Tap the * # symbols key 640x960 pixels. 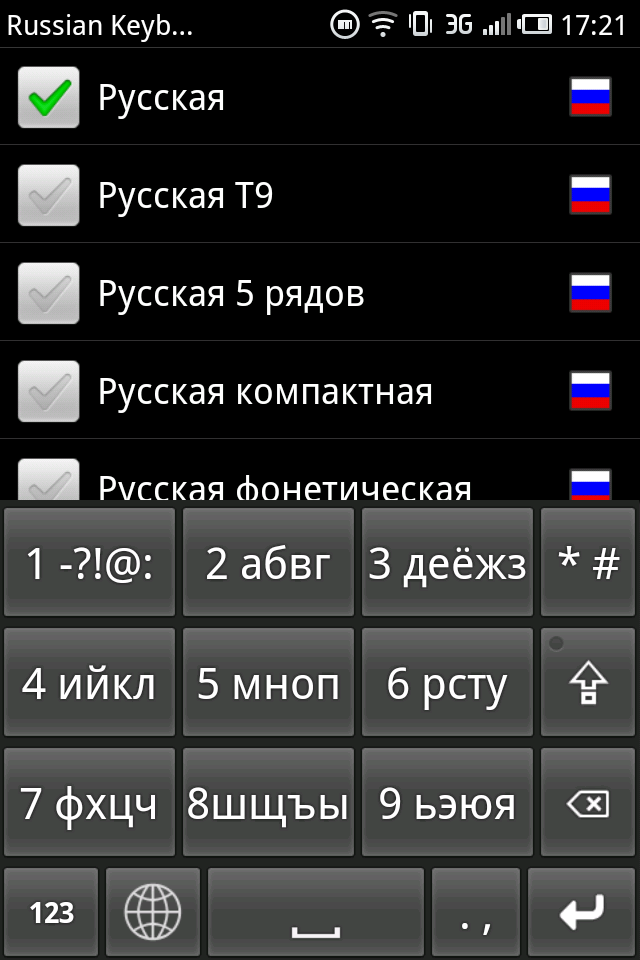coord(588,563)
